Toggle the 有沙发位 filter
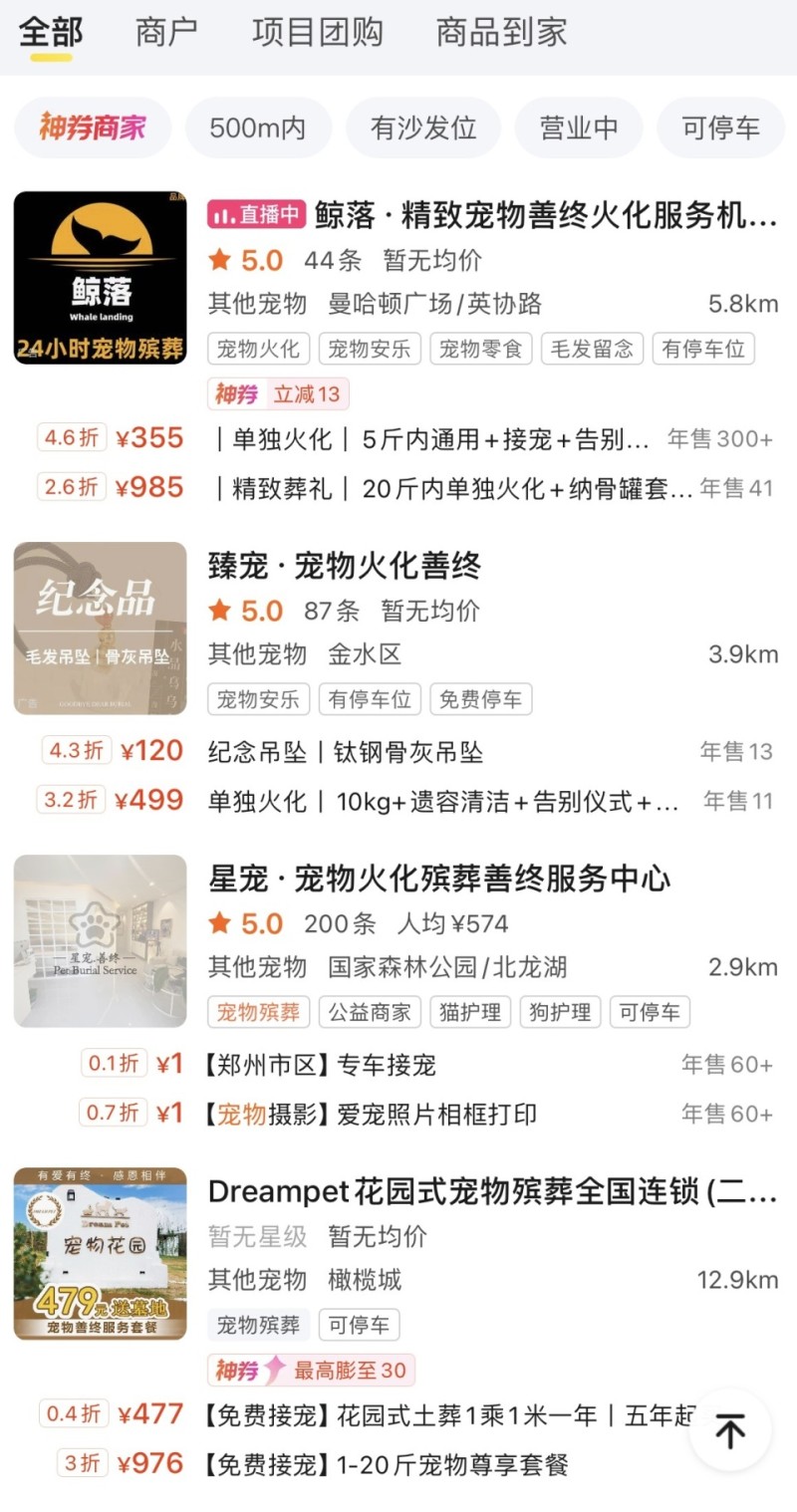The image size is (797, 1512). (x=423, y=127)
